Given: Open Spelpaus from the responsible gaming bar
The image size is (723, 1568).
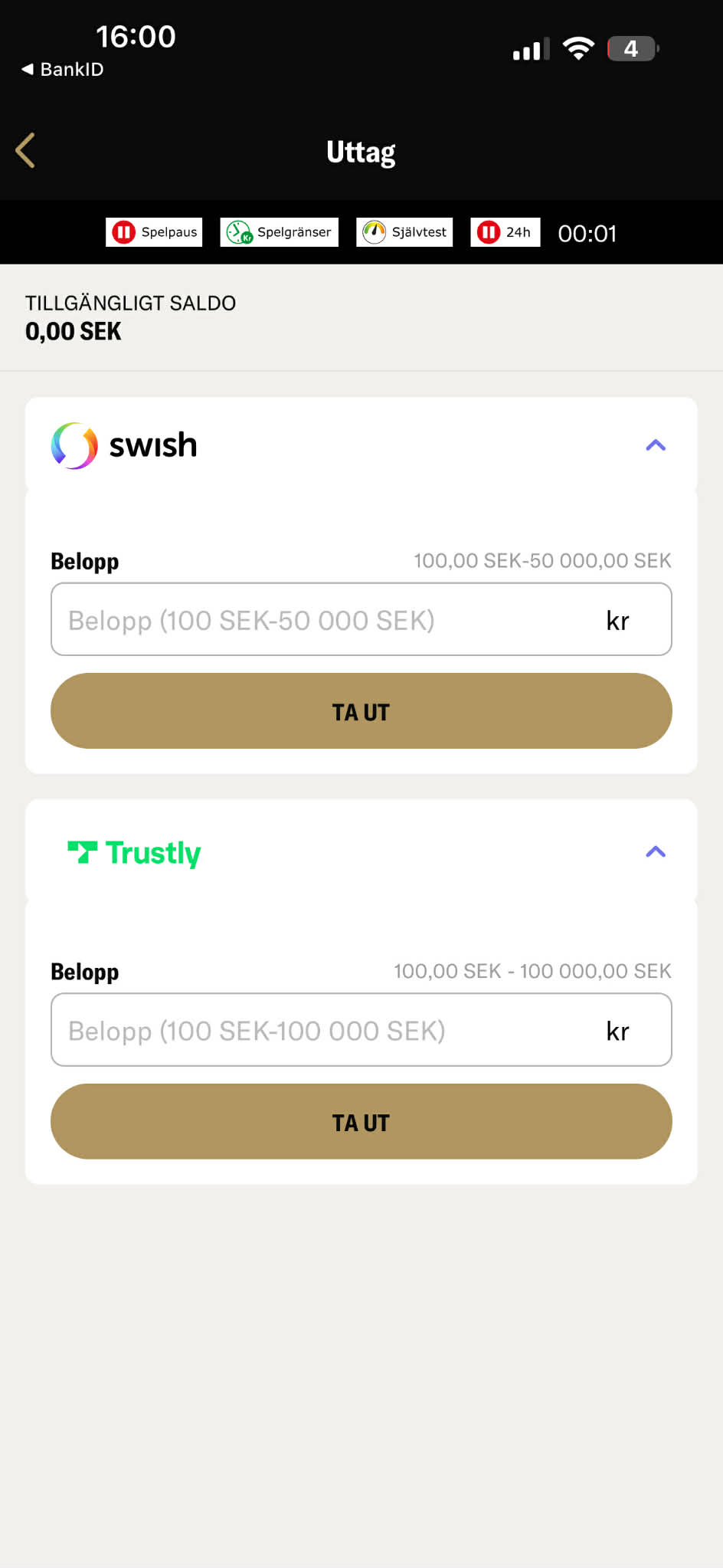Looking at the screenshot, I should (153, 232).
